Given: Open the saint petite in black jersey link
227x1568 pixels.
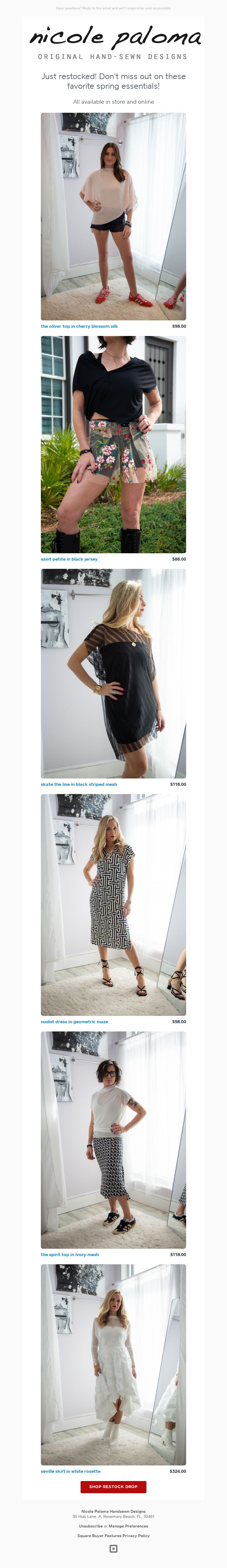Looking at the screenshot, I should click(x=69, y=559).
